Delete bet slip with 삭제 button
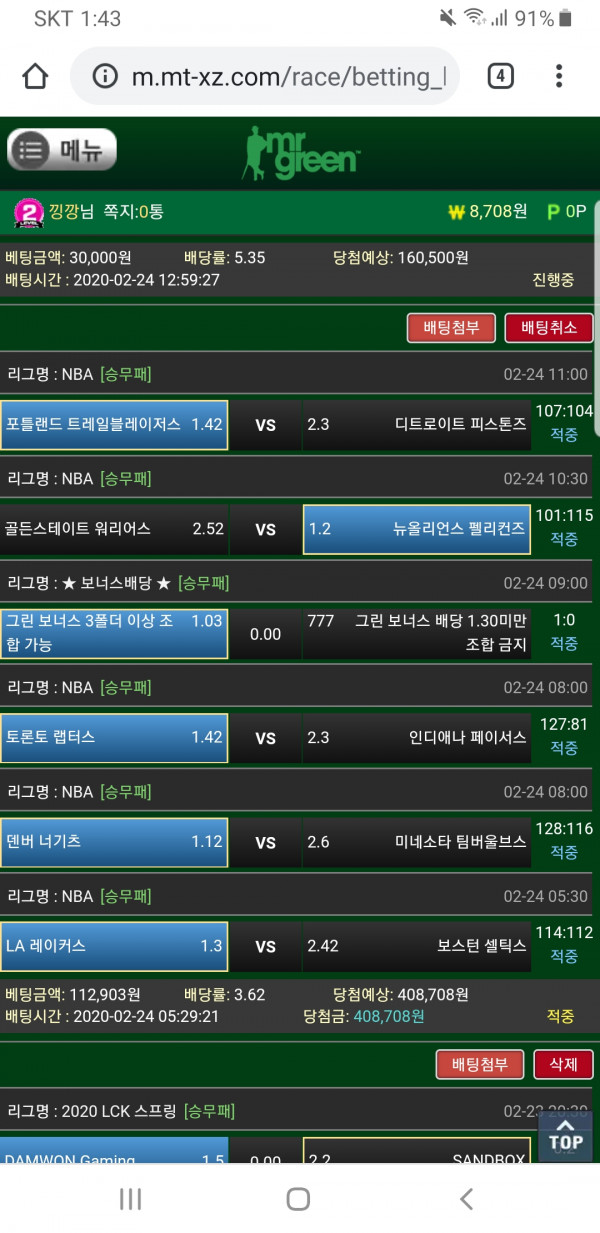 point(563,1064)
